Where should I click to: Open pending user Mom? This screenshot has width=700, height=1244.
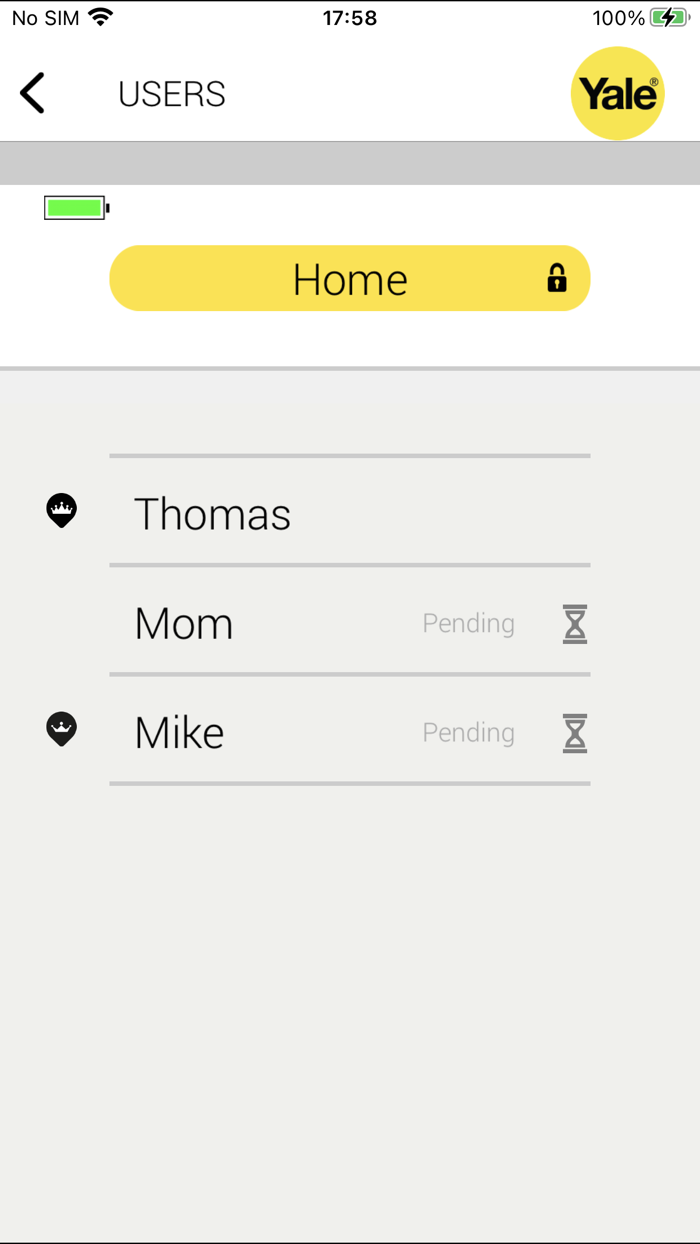click(350, 621)
